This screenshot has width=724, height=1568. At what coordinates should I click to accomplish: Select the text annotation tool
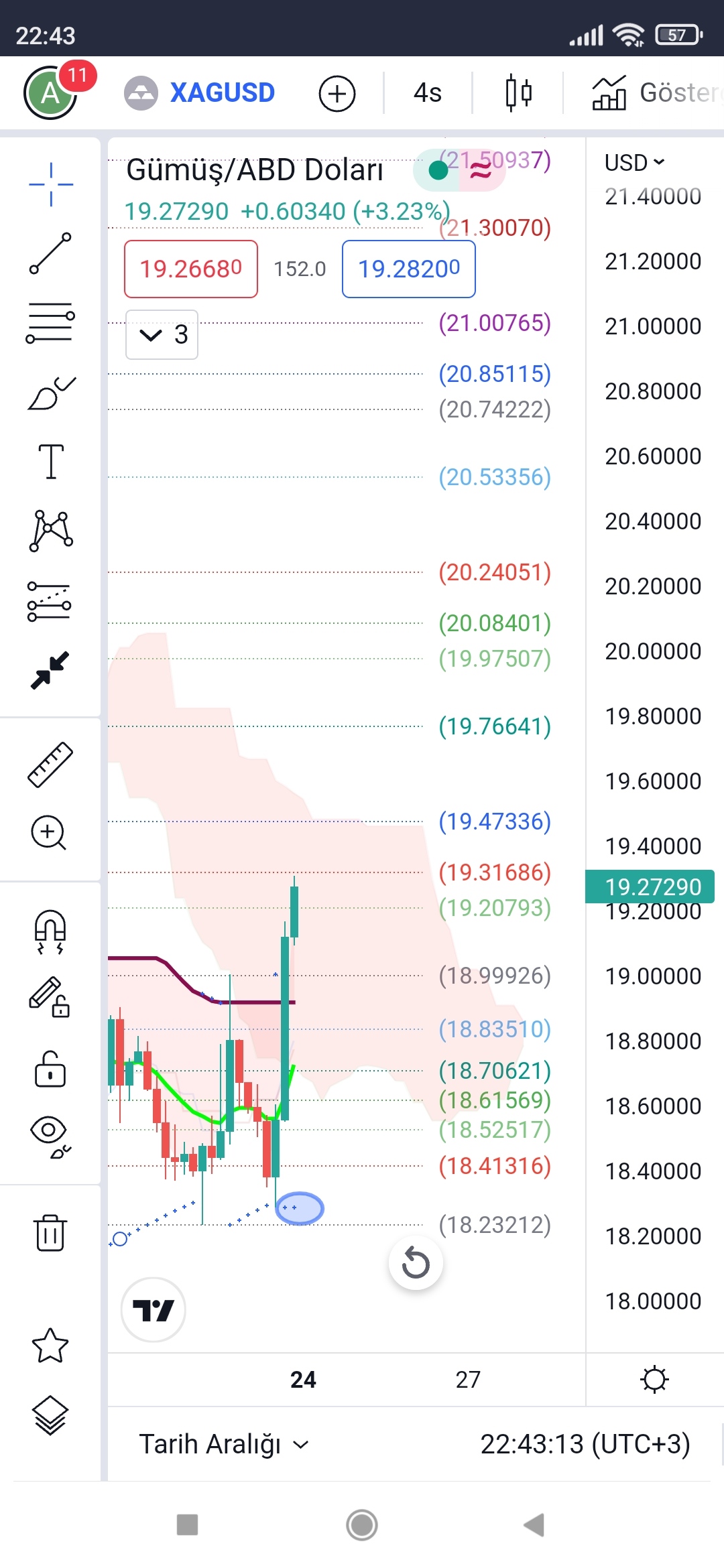click(x=50, y=461)
